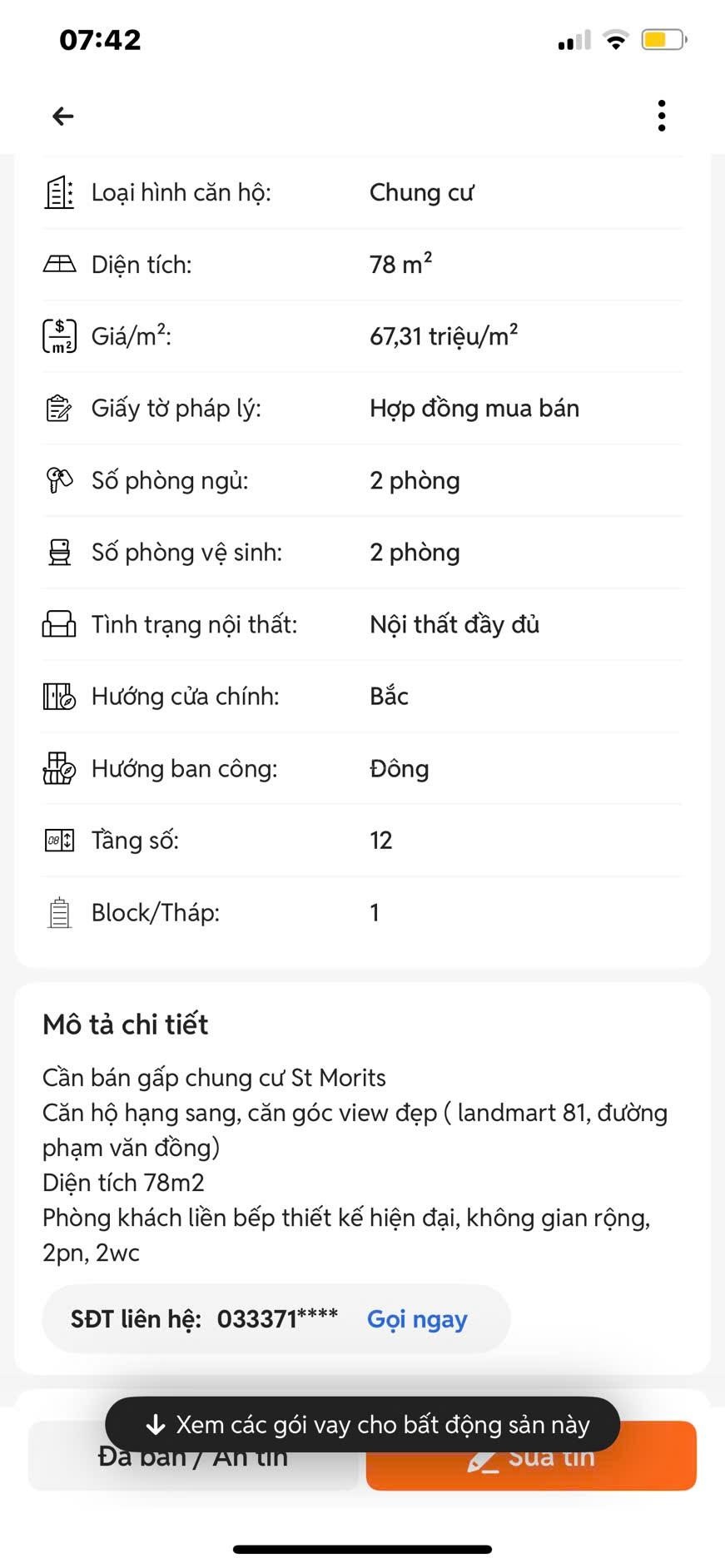This screenshot has height=1568, width=725.
Task: Click the down arrow in the loan banner
Action: click(x=154, y=1424)
